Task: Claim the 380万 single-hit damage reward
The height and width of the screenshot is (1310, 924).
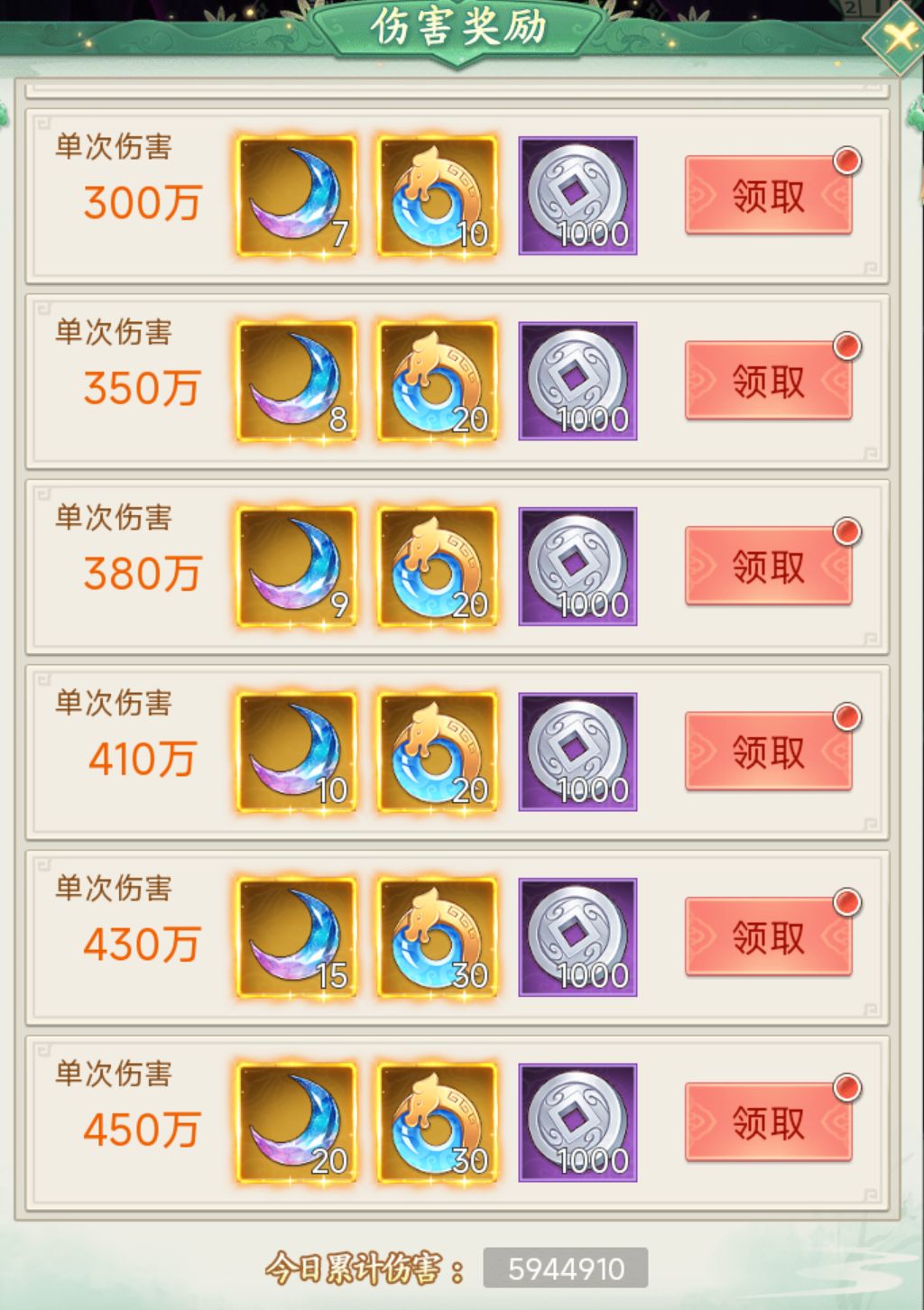Action: (x=768, y=567)
